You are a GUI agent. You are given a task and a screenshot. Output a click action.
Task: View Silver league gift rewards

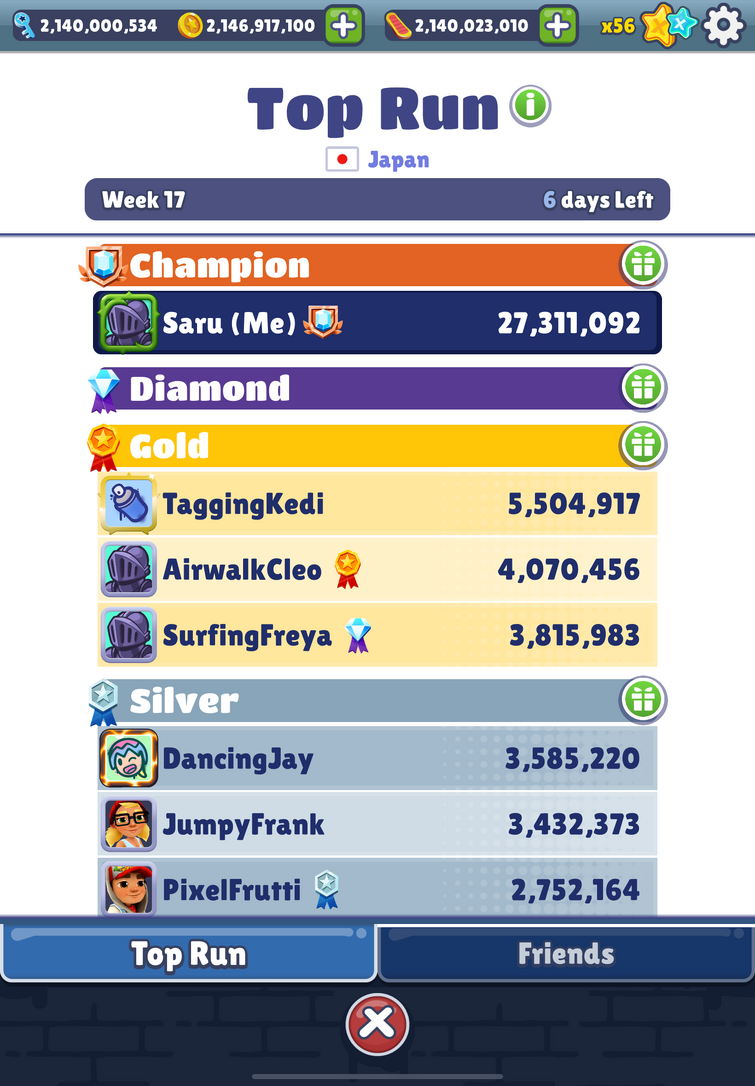[643, 700]
